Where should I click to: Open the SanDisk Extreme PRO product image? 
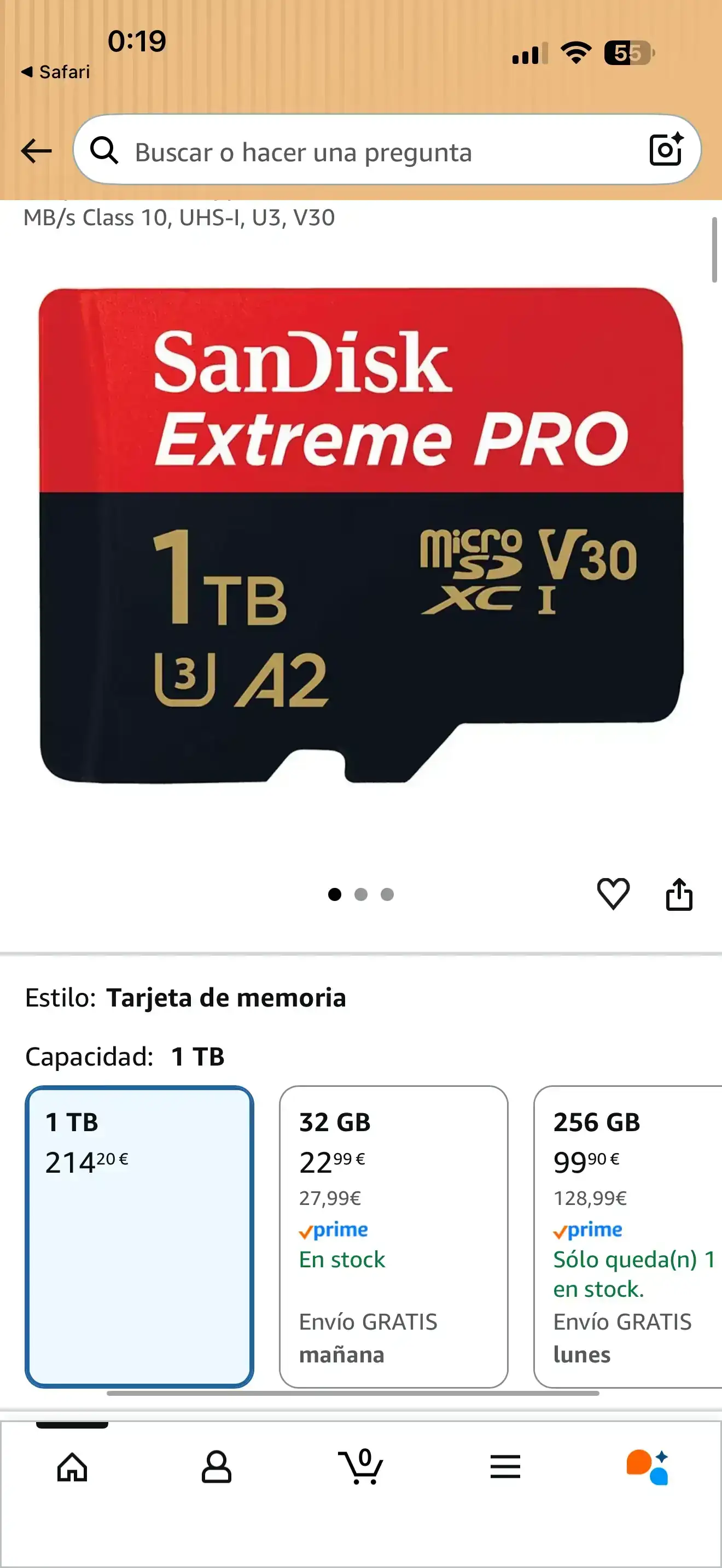tap(361, 536)
